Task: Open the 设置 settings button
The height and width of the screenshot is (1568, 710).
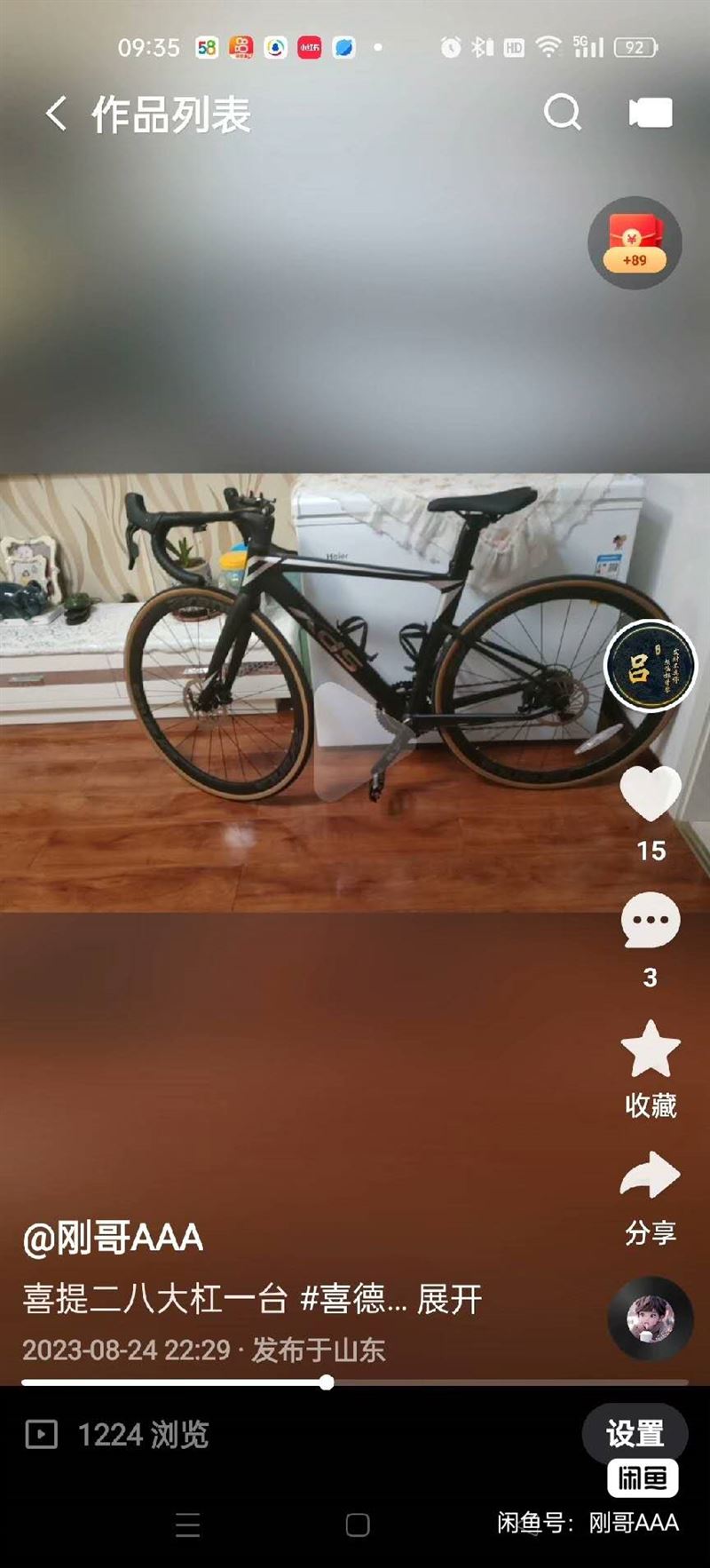Action: click(635, 1433)
